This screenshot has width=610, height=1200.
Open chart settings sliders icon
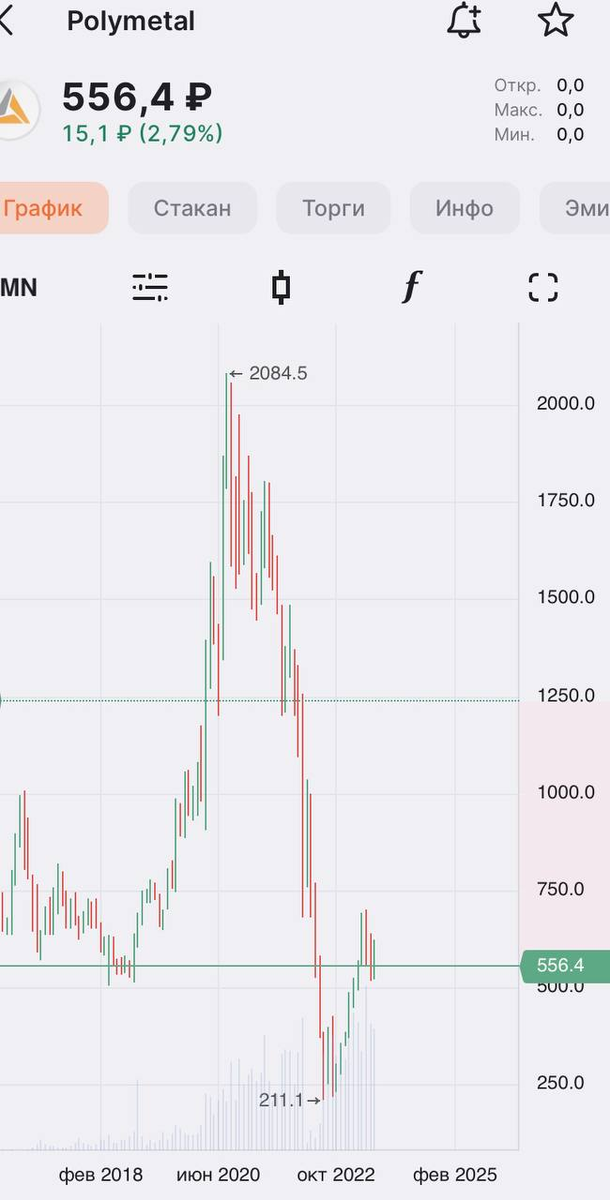tap(150, 288)
